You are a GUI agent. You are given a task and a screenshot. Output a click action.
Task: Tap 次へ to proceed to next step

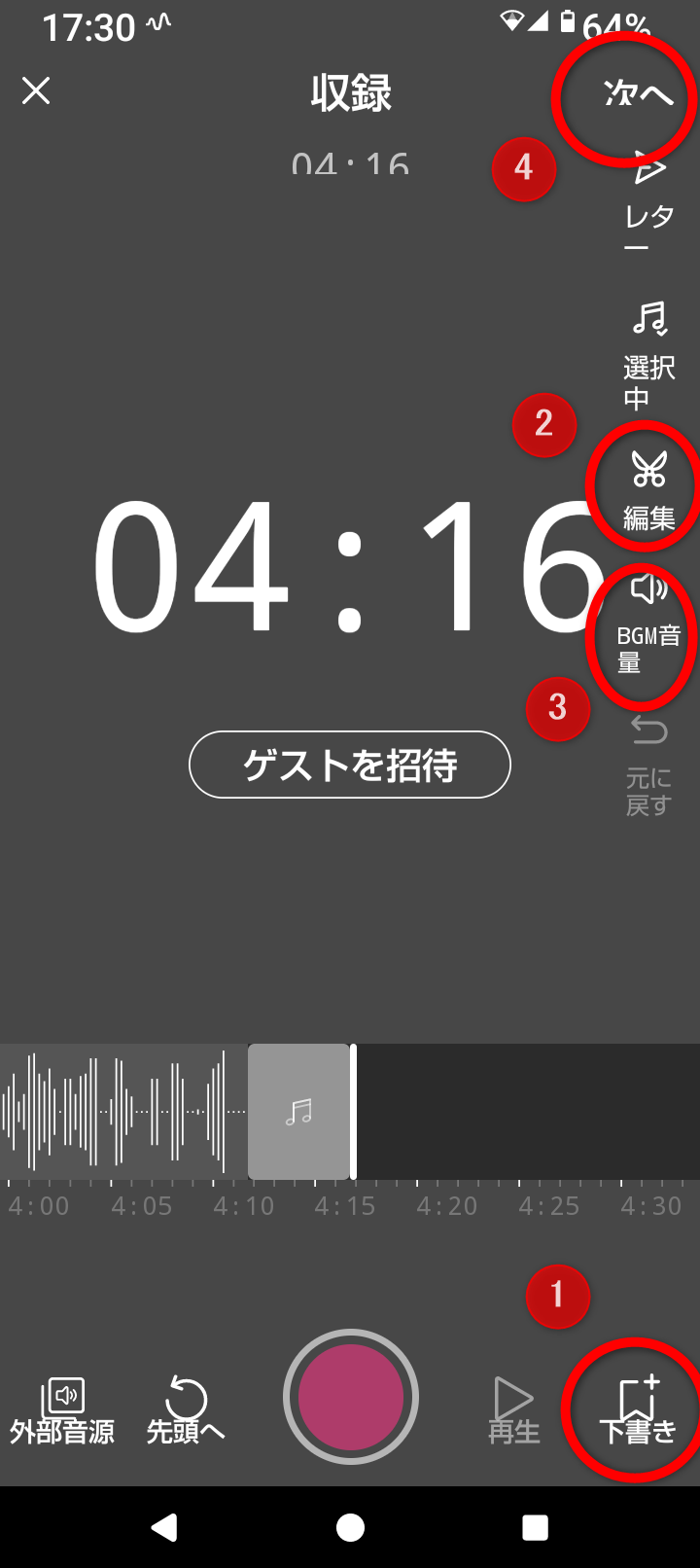click(x=637, y=94)
